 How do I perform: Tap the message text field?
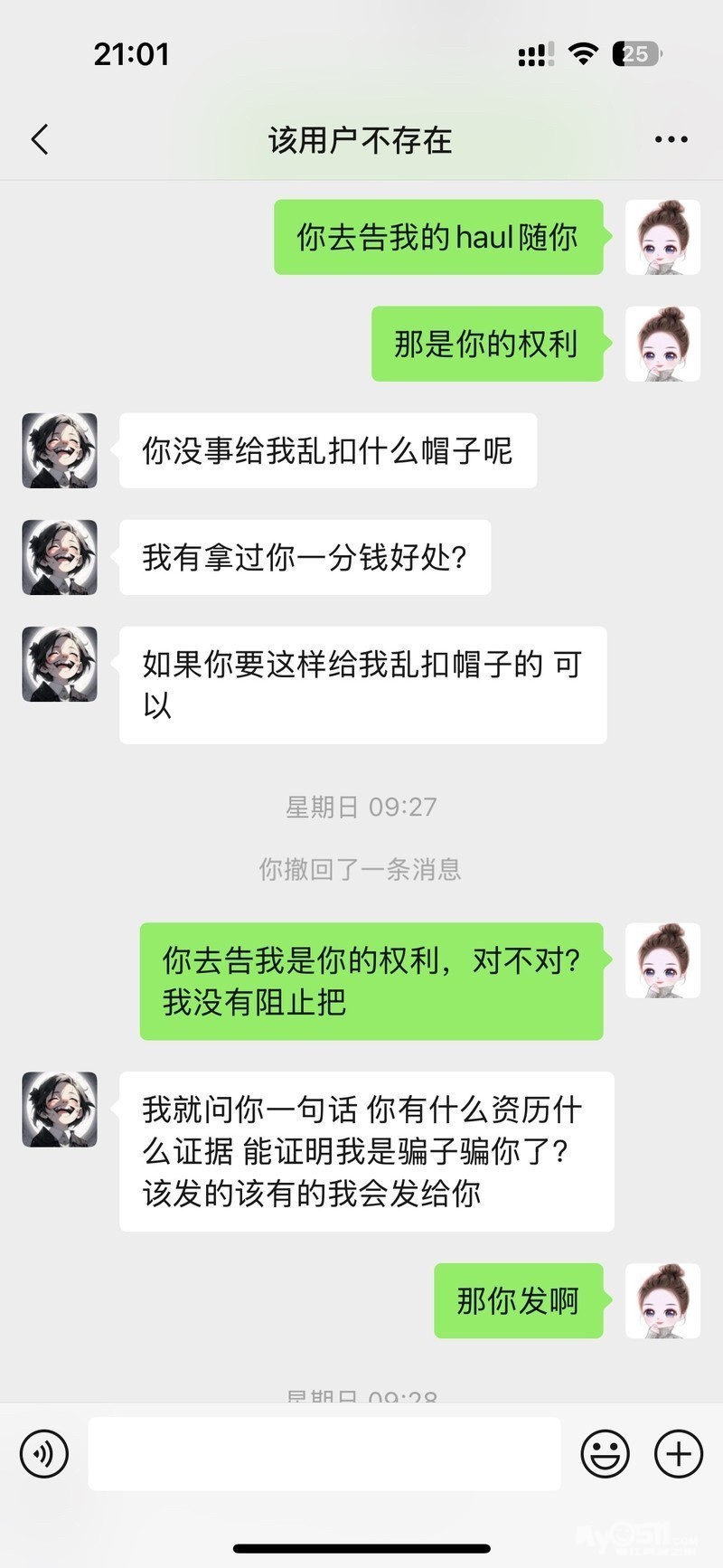[324, 1453]
